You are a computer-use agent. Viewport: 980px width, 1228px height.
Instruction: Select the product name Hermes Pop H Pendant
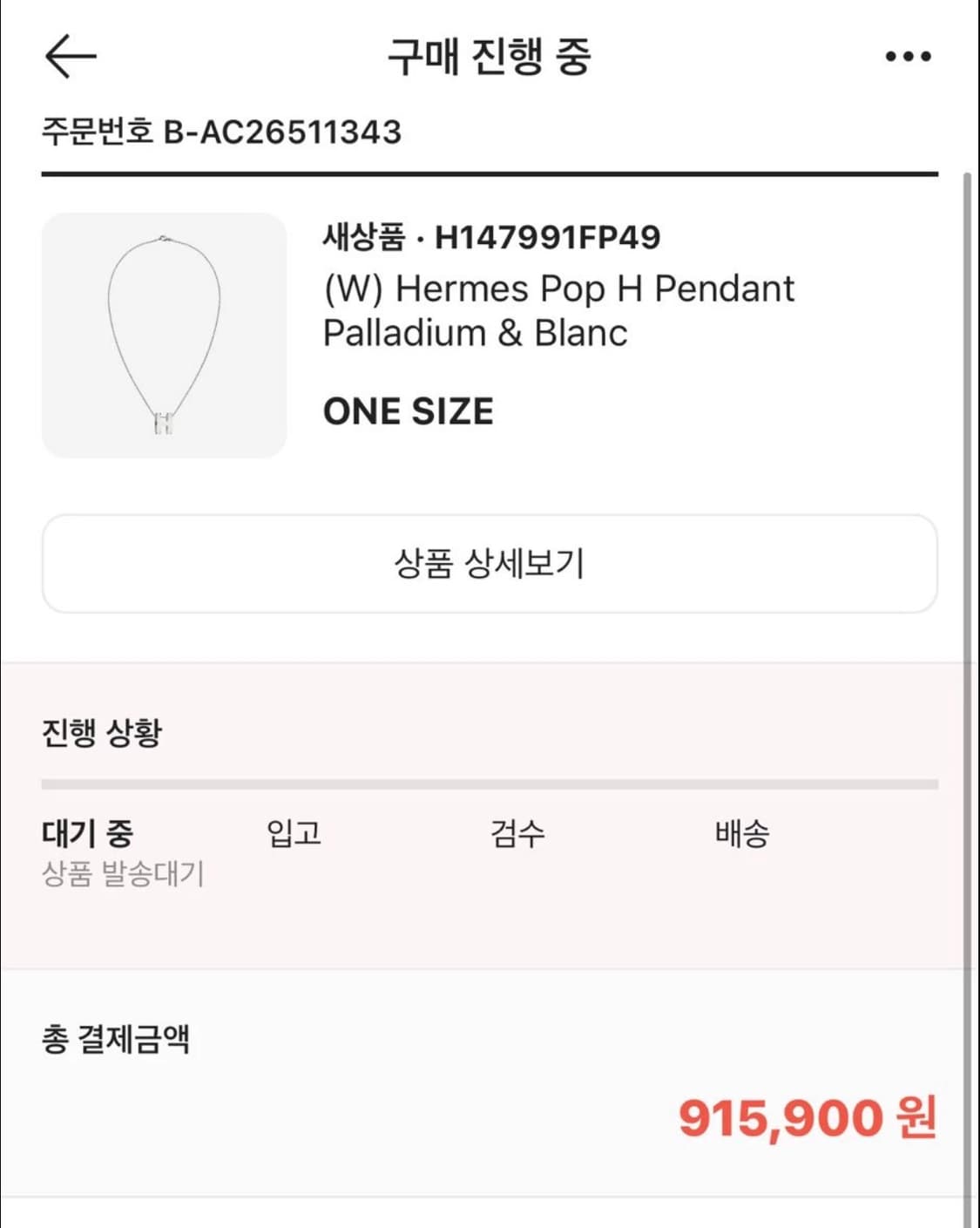(558, 309)
